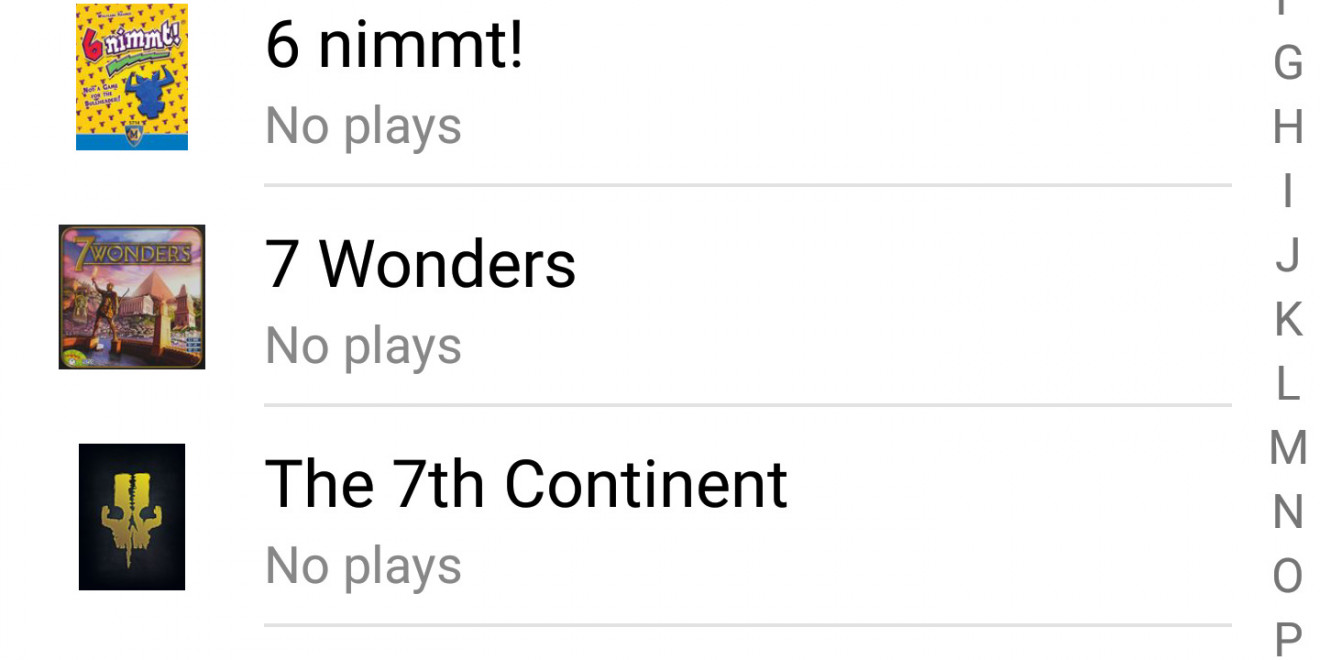Jump to letter P in the index
1320x660 pixels.
coord(1288,638)
